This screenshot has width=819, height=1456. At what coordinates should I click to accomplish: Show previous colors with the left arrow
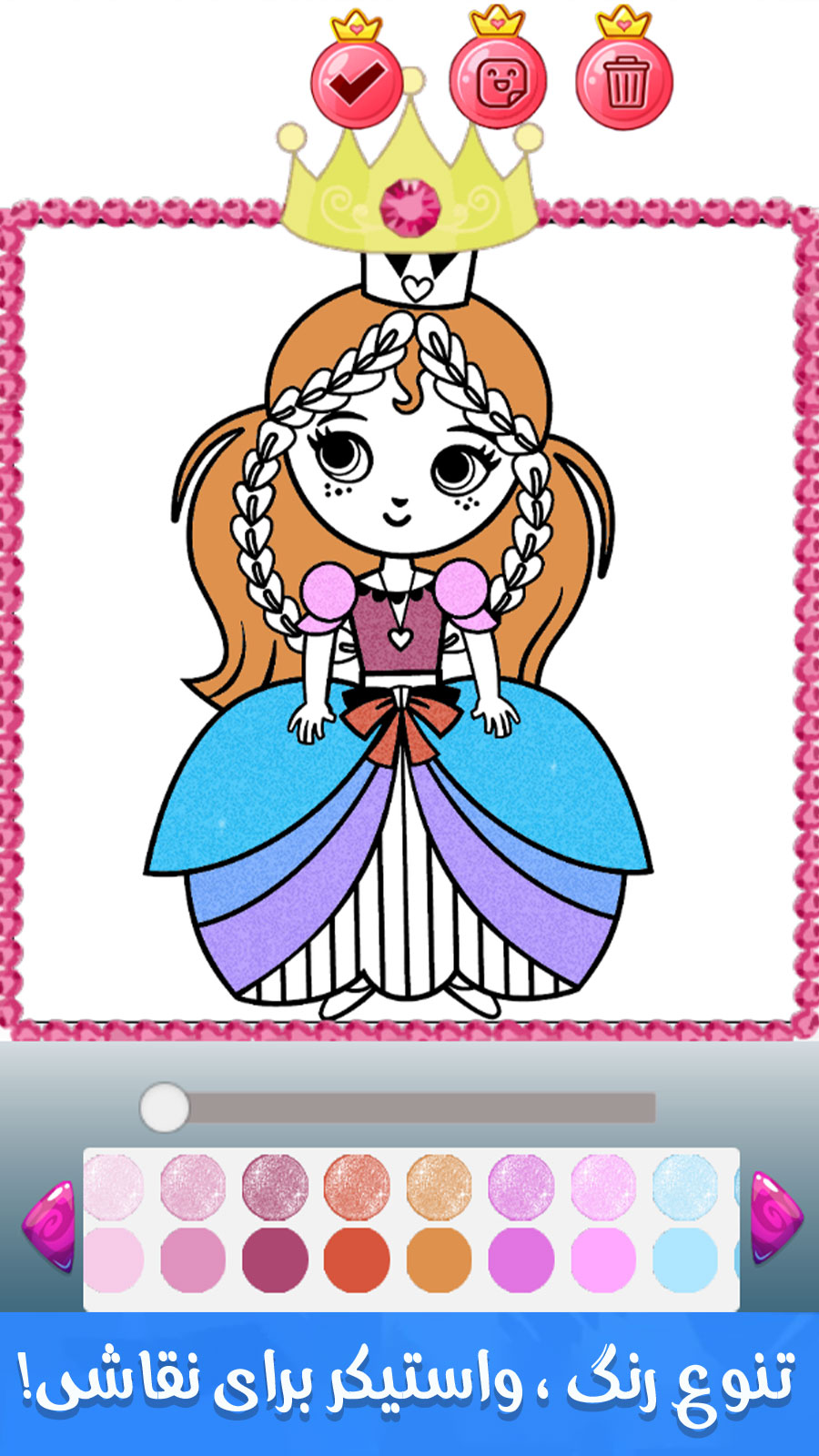pyautogui.click(x=48, y=1224)
